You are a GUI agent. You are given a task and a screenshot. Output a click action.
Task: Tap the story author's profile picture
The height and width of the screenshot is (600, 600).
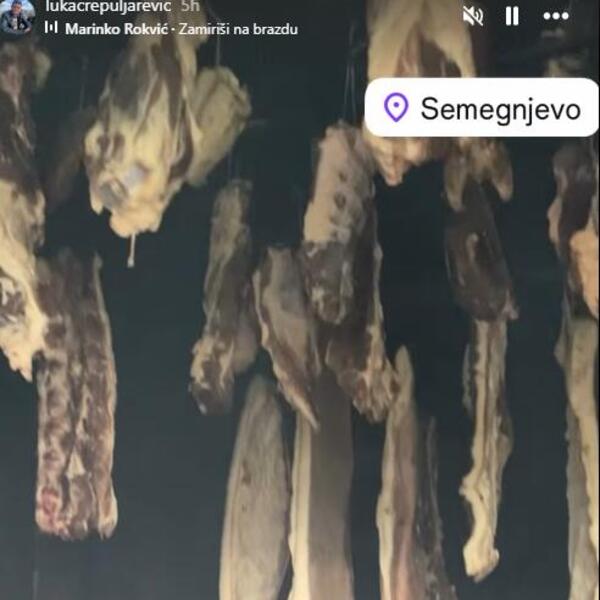coord(17,16)
